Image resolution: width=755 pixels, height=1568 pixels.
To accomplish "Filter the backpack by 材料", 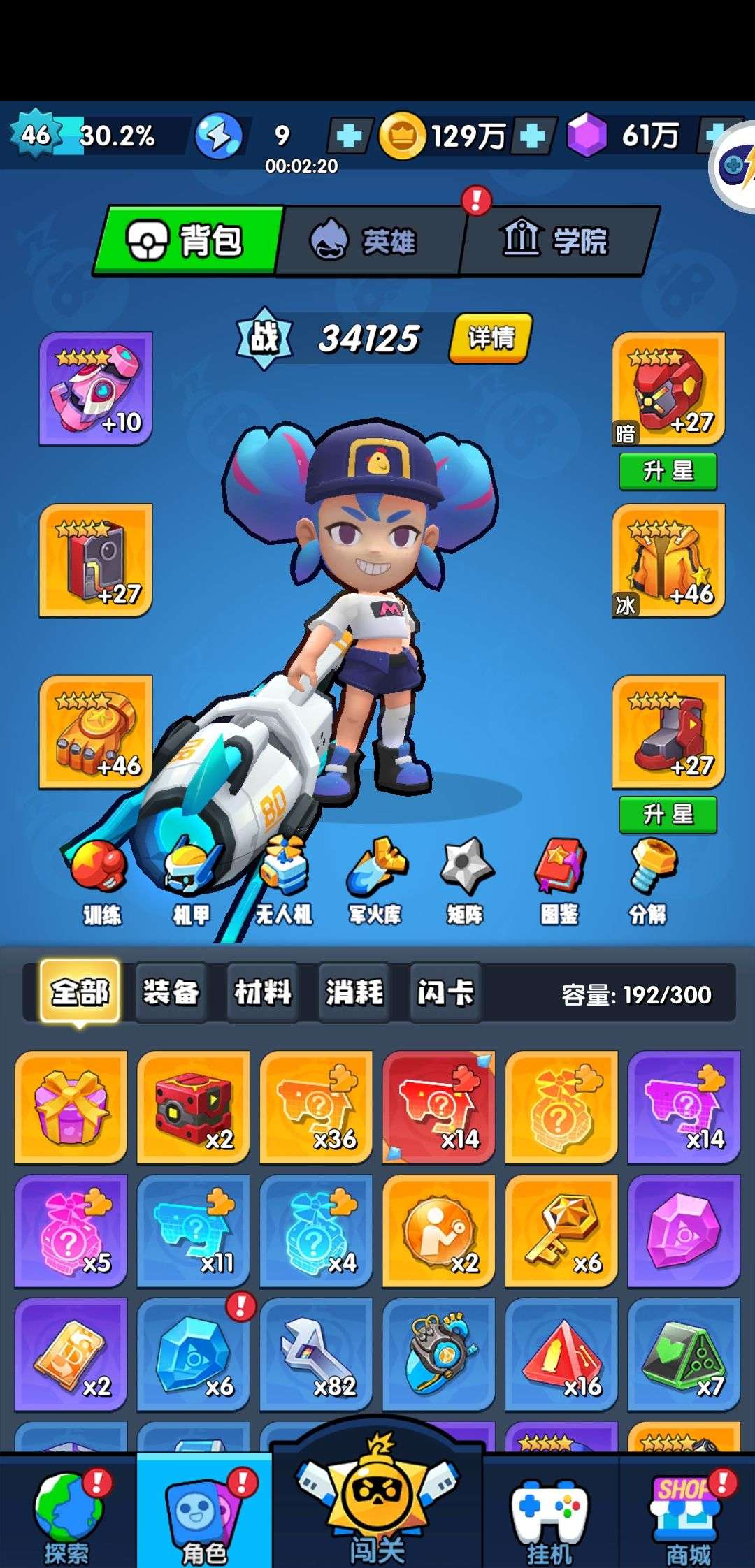I will point(263,992).
